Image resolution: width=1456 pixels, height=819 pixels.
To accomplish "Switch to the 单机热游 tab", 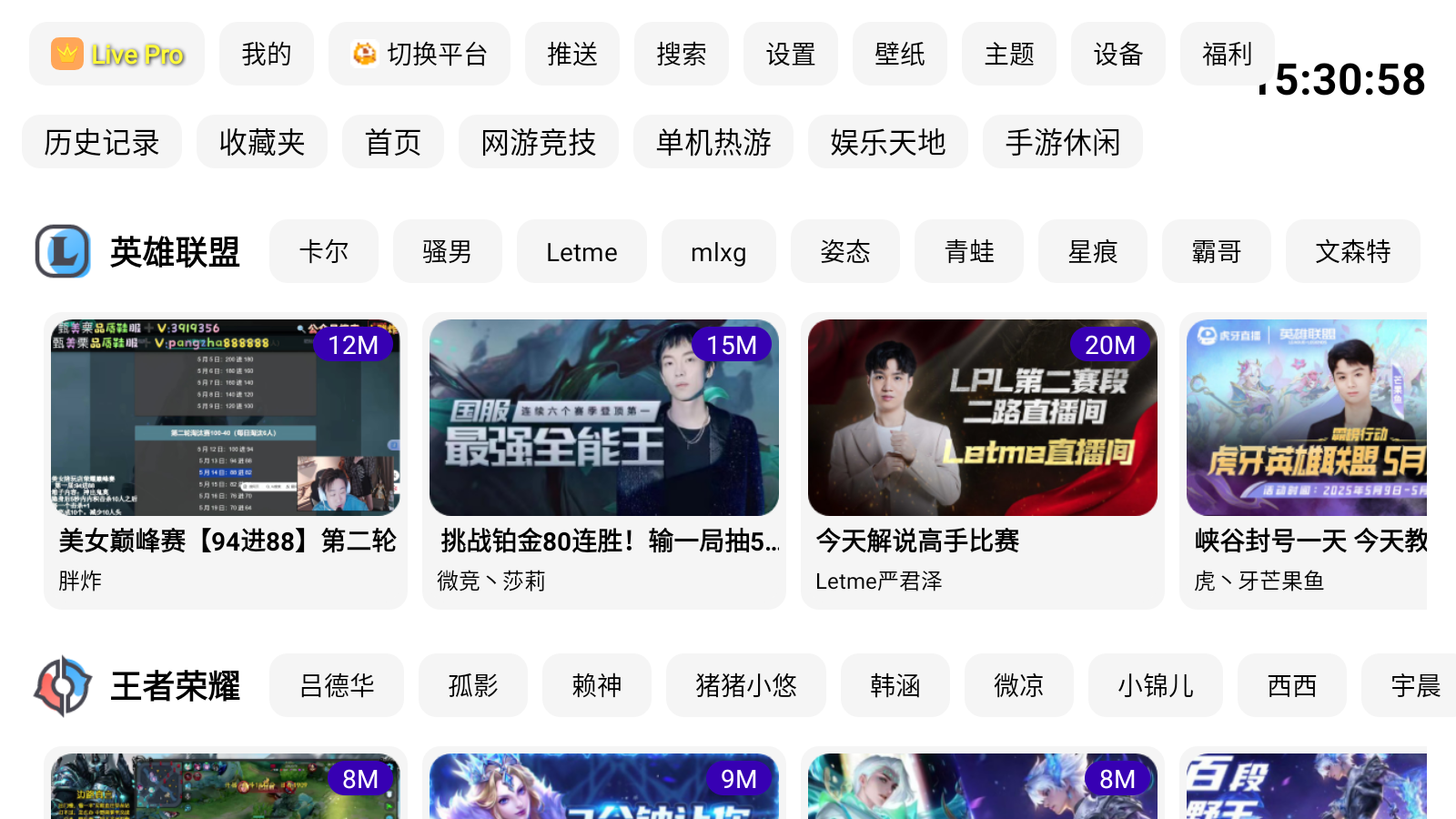I will click(713, 142).
